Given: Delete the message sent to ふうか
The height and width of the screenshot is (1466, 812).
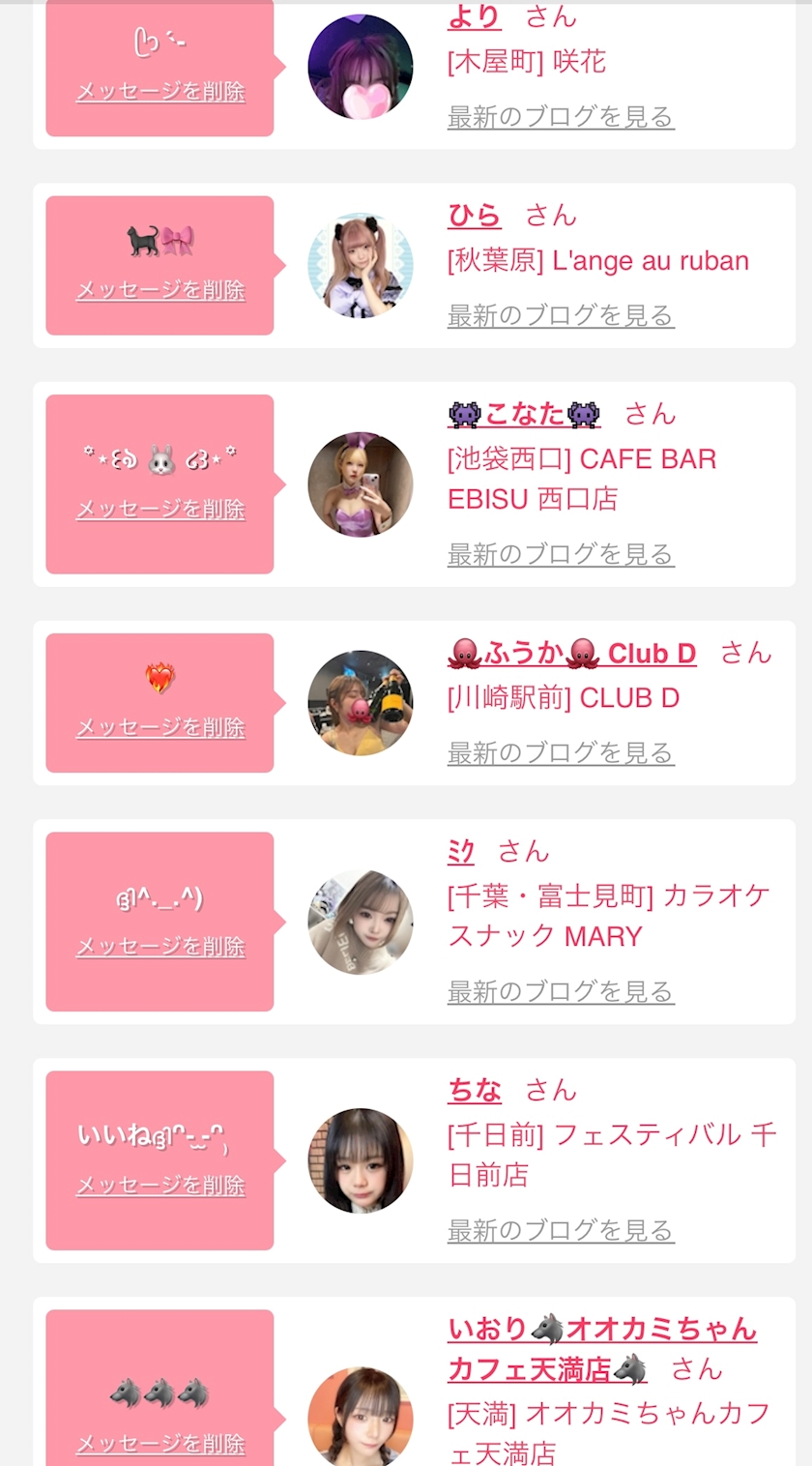Looking at the screenshot, I should (160, 727).
